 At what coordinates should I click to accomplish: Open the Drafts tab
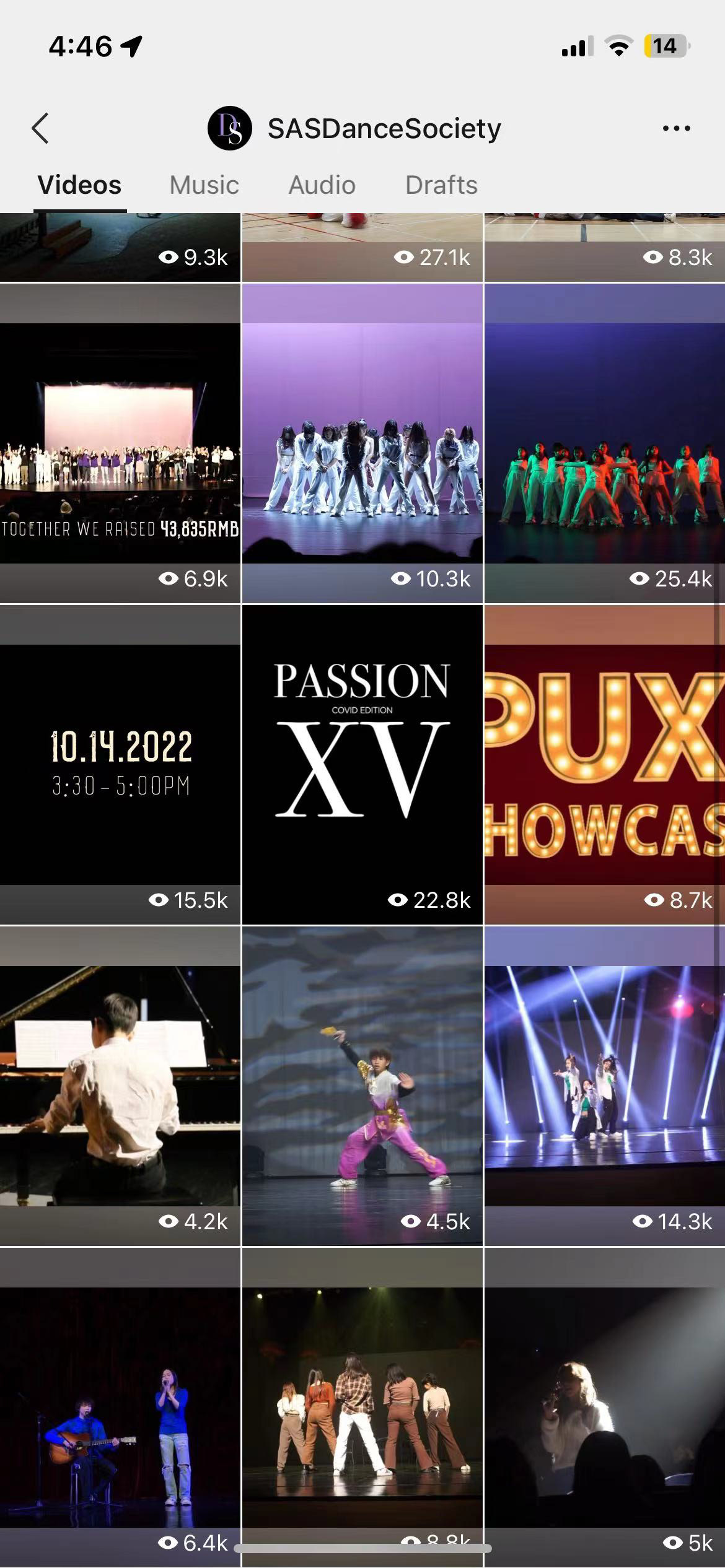(441, 185)
